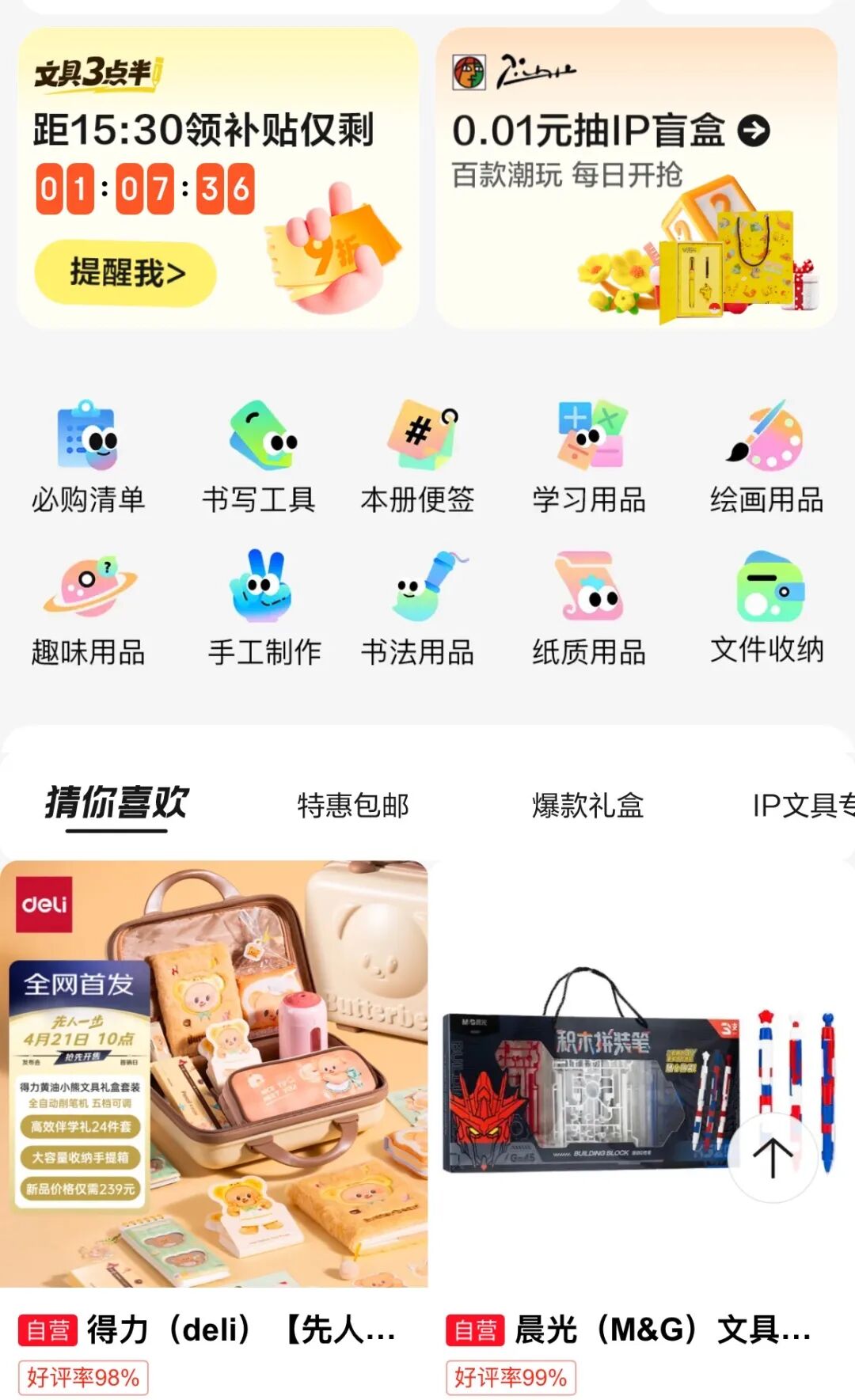The height and width of the screenshot is (1400, 855).
Task: Browse 书写工具 category
Action: point(260,457)
